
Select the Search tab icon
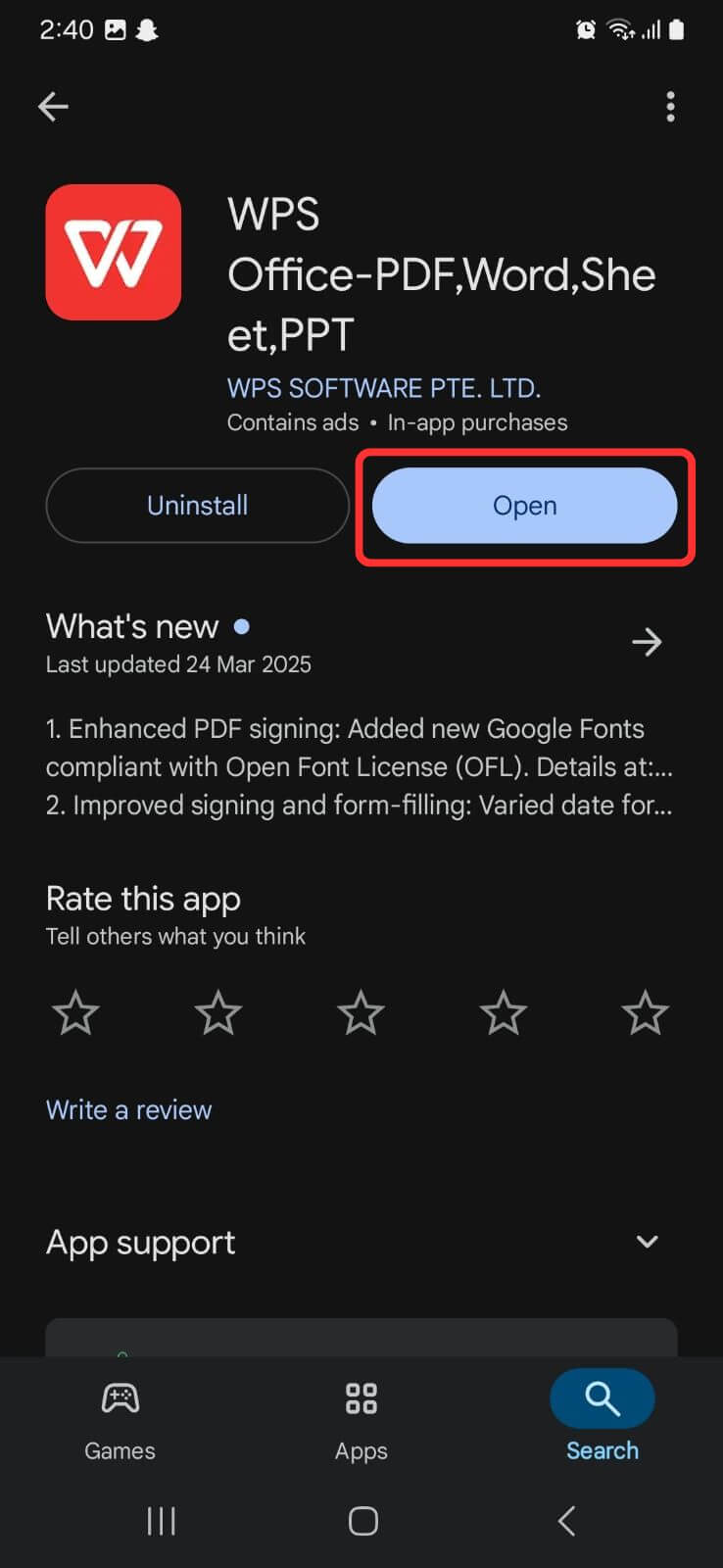[x=602, y=1398]
